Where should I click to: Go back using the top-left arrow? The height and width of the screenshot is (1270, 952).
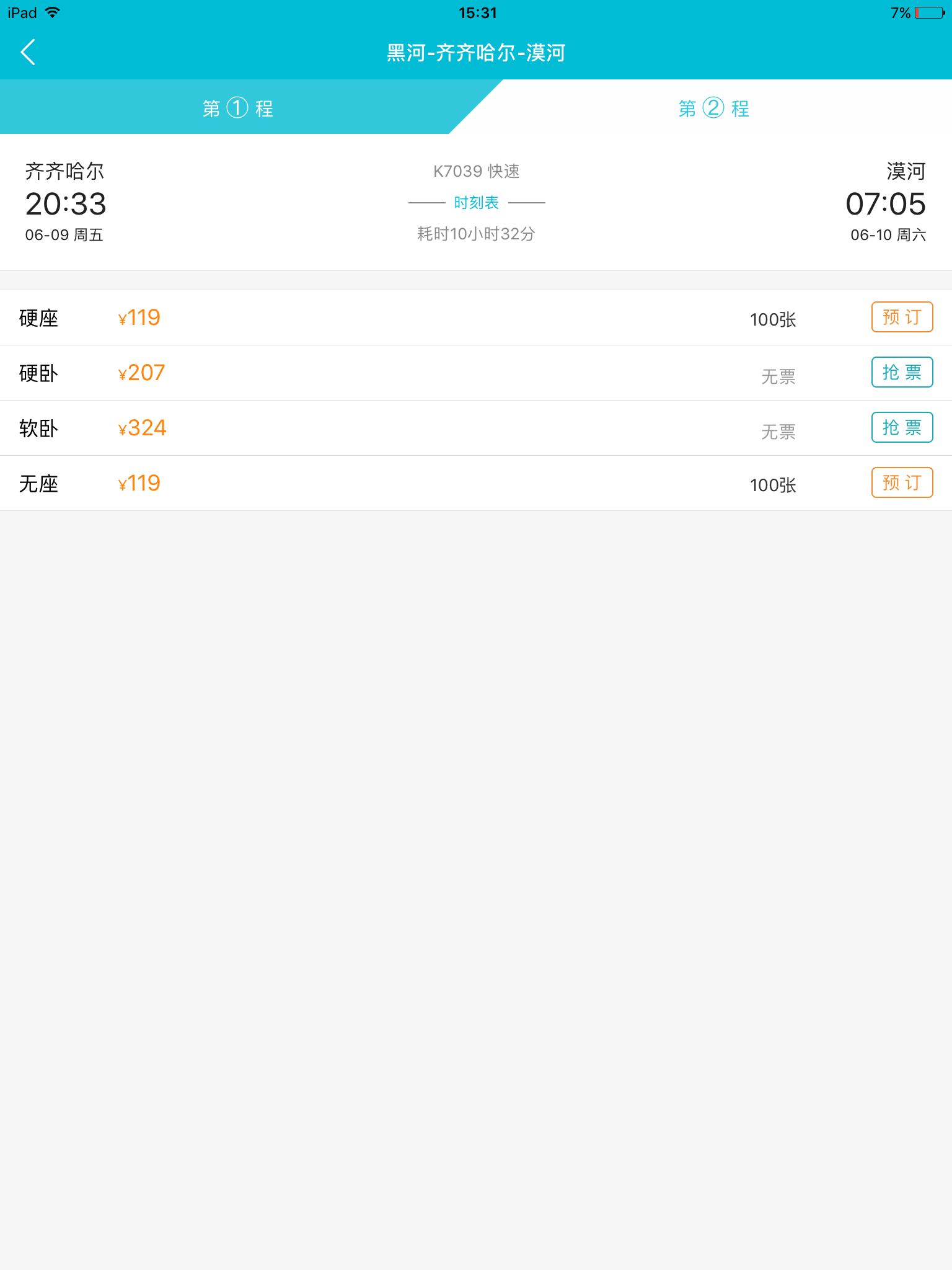click(x=29, y=52)
